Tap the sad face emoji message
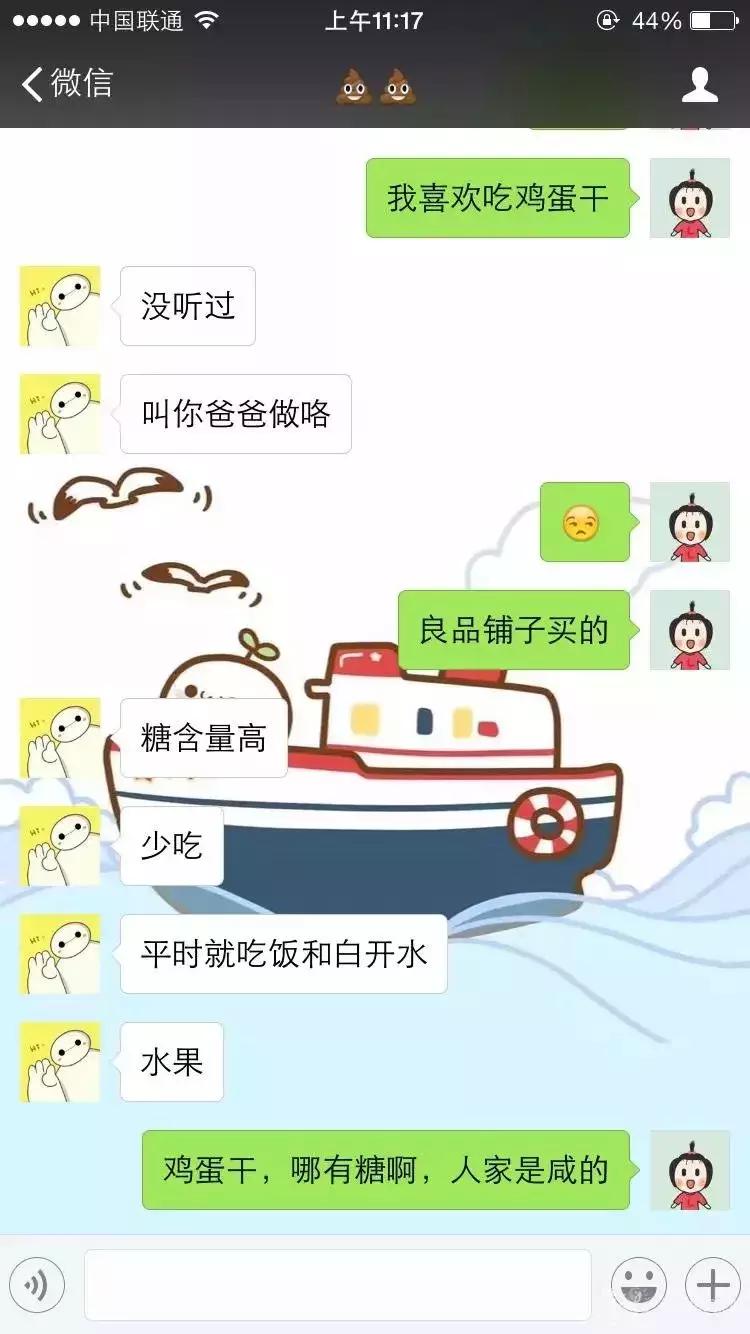This screenshot has height=1334, width=750. (585, 523)
